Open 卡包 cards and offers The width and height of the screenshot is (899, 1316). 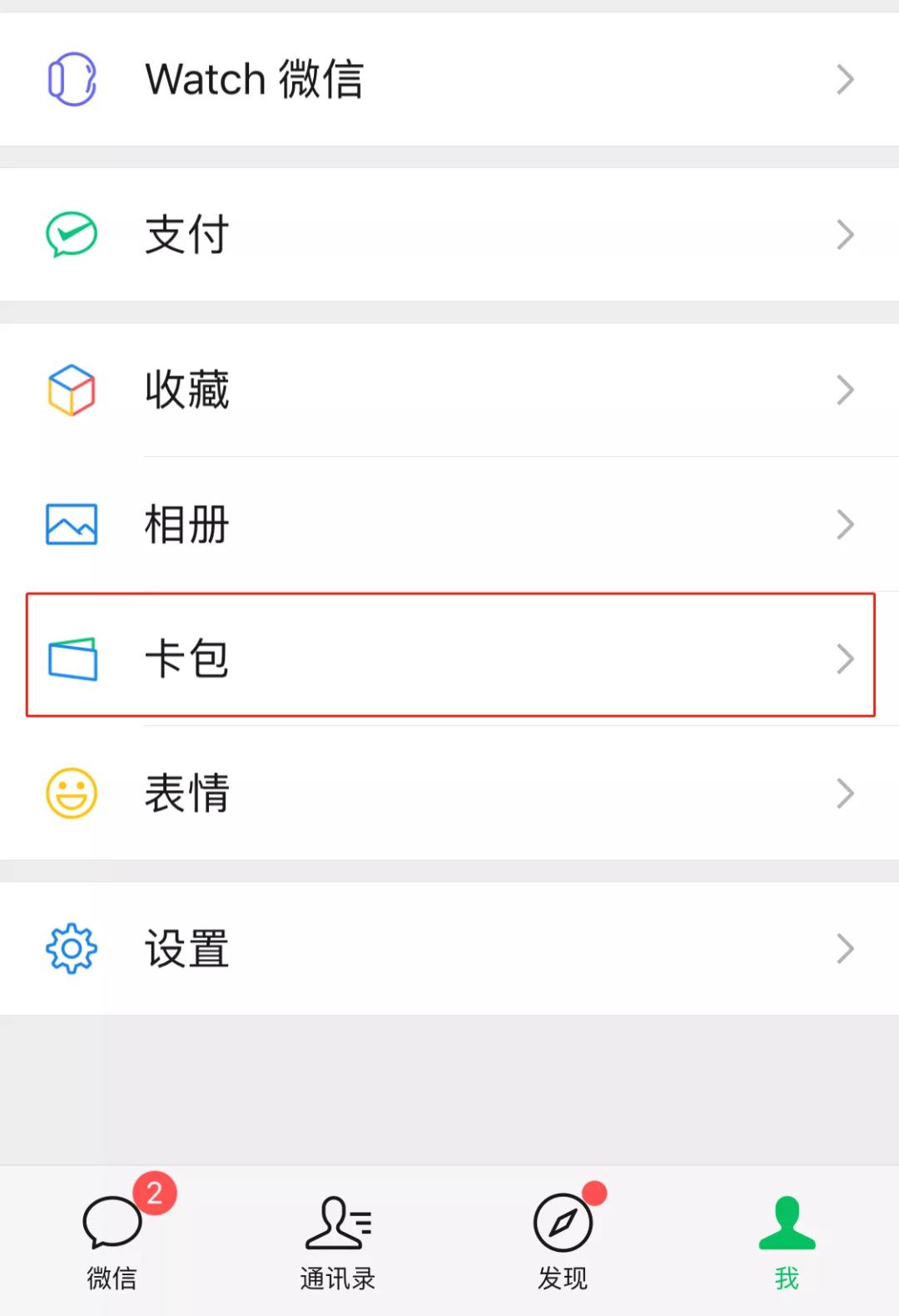pos(449,658)
